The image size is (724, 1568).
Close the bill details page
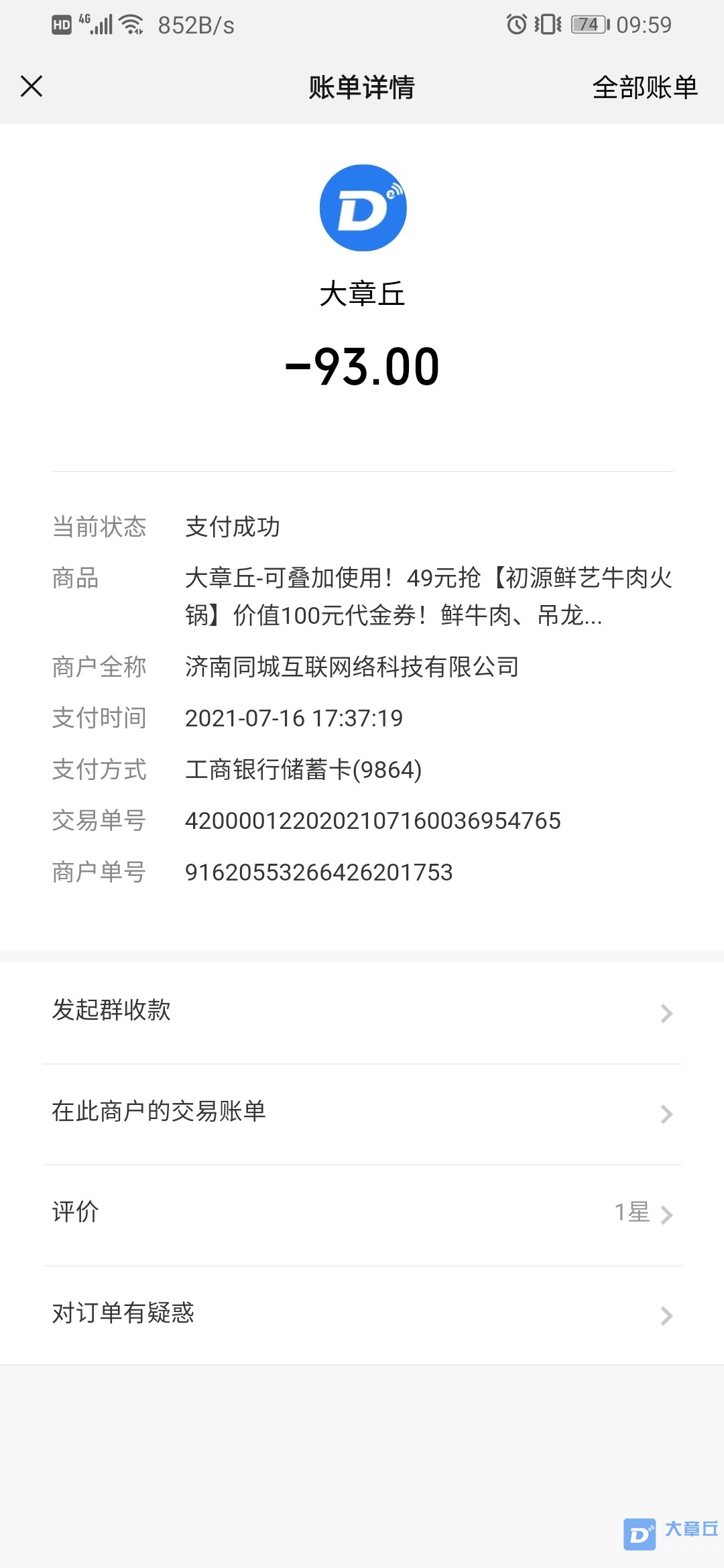[x=32, y=86]
